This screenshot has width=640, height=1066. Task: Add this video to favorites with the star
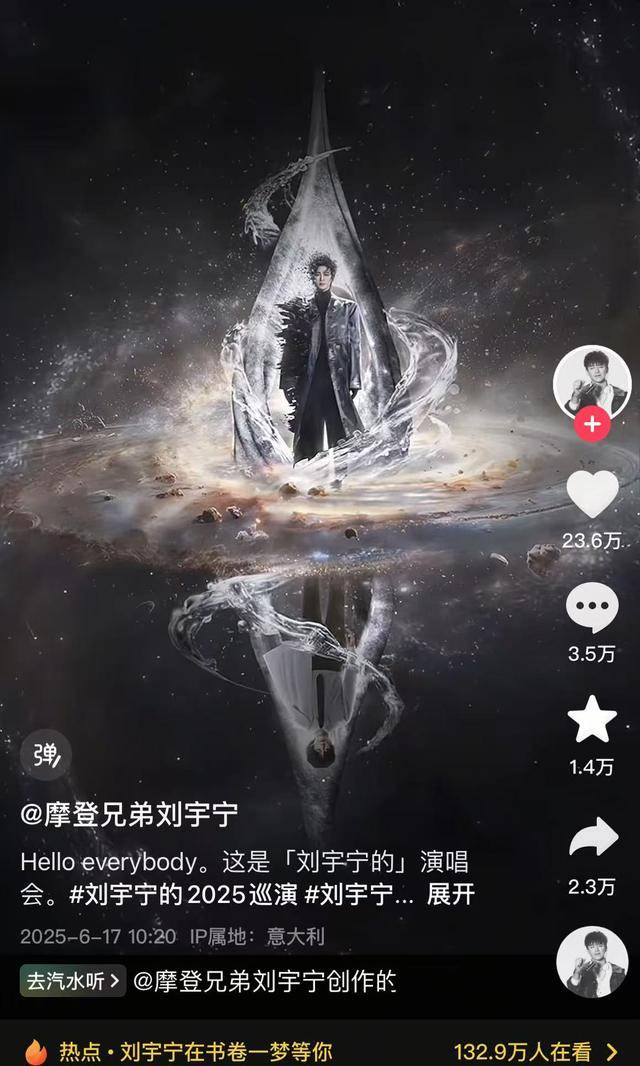coord(592,719)
